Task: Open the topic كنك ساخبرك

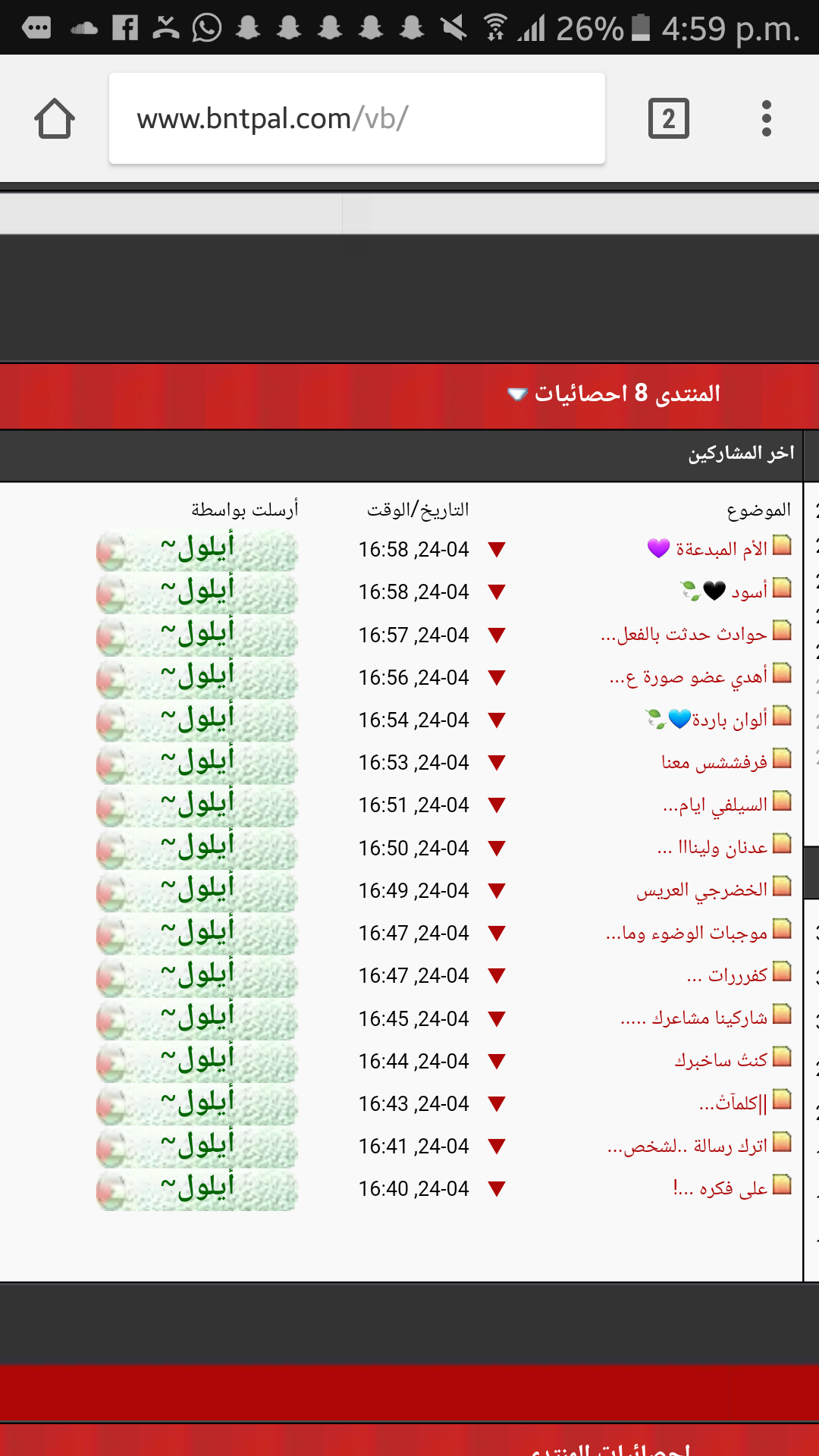Action: 721,1060
